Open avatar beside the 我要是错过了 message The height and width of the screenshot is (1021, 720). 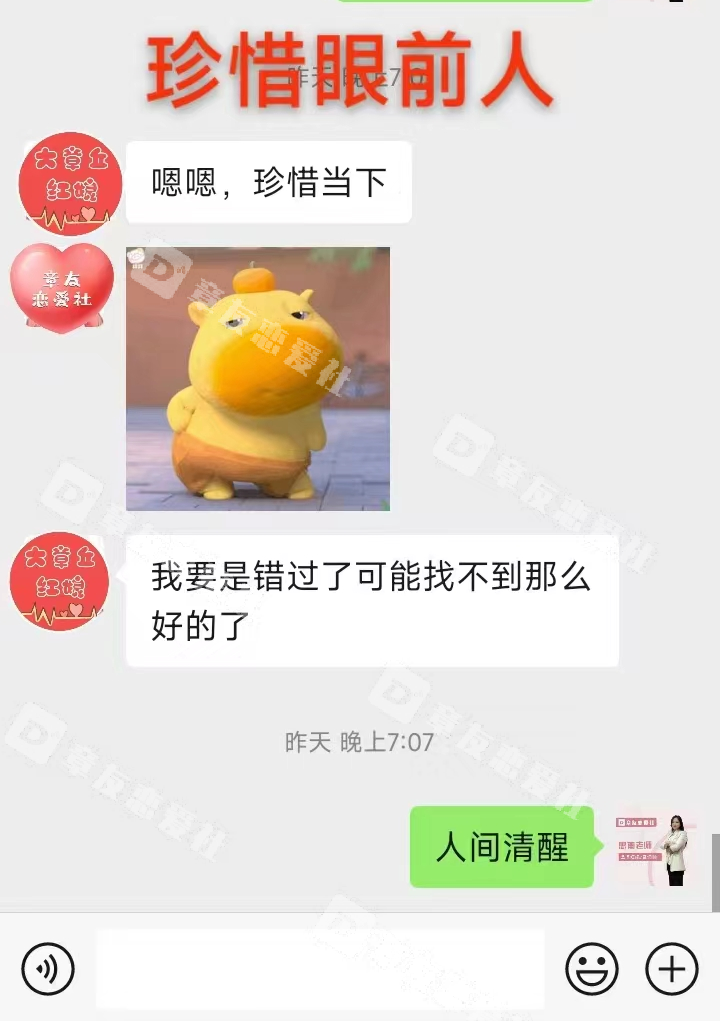(x=60, y=582)
